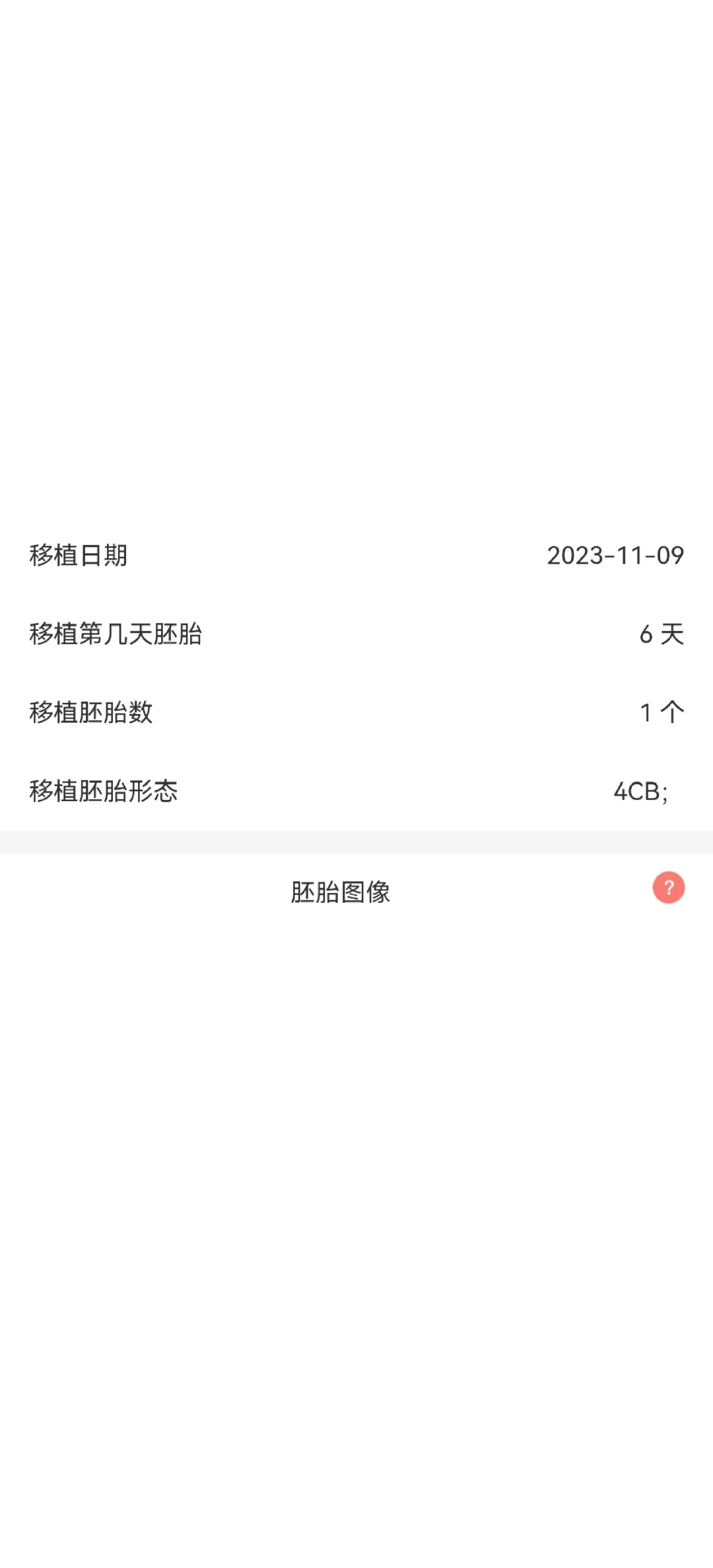Viewport: 713px width, 1568px height.
Task: Open the help icon beside 胚胎图像
Action: (668, 888)
